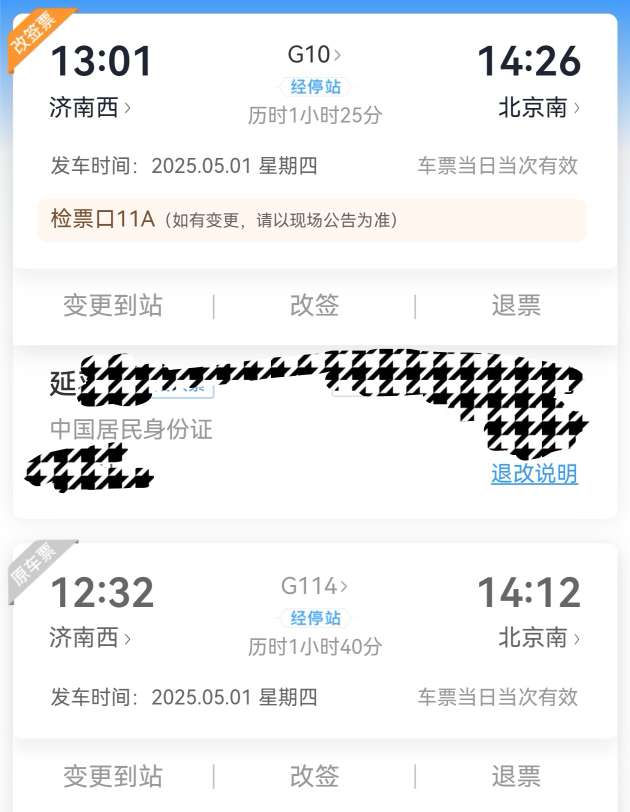The width and height of the screenshot is (630, 812).
Task: Open 北京南 station on the G10 ticket
Action: 539,107
